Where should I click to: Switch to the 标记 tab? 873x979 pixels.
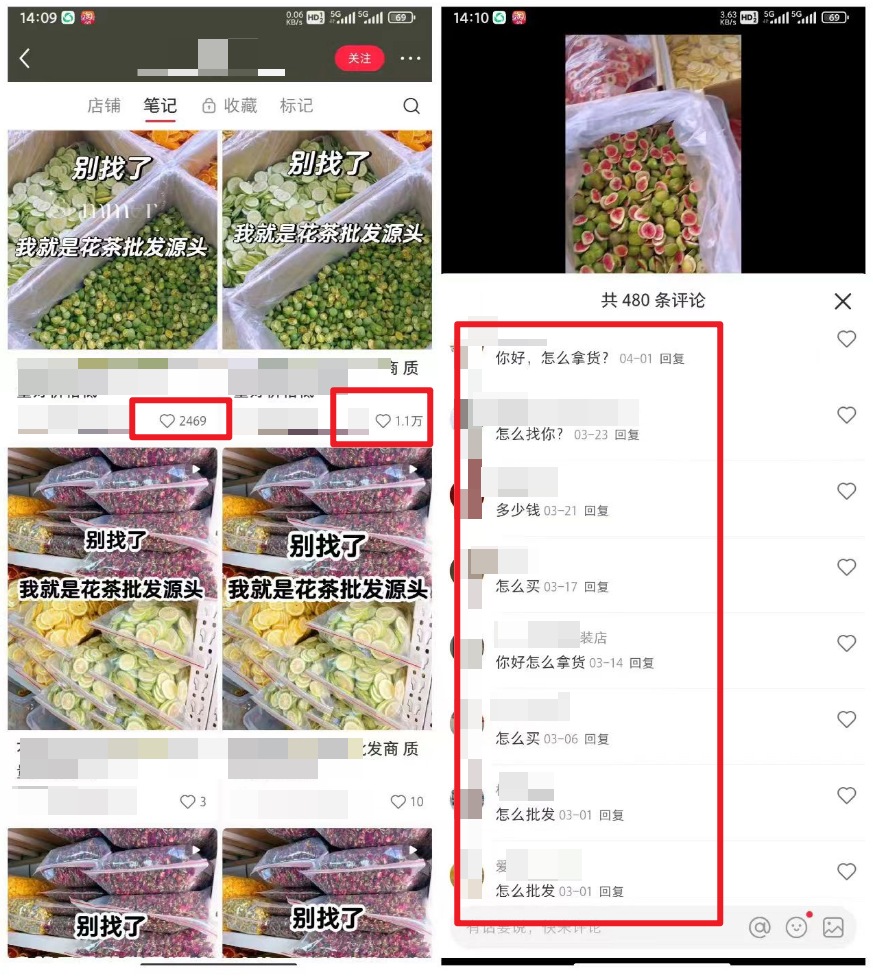point(296,106)
